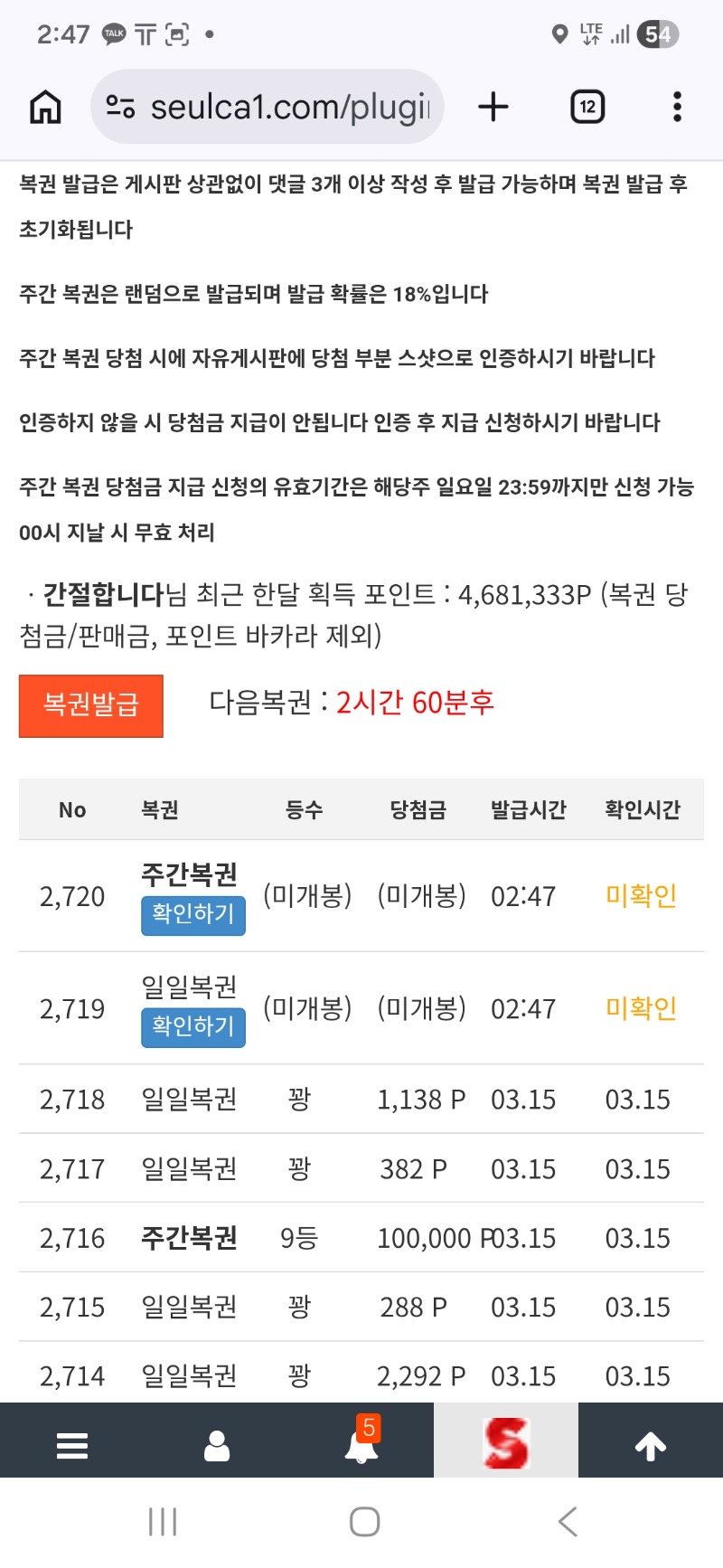Viewport: 723px width, 1568px height.
Task: Go to the browser home page
Action: pos(45,108)
